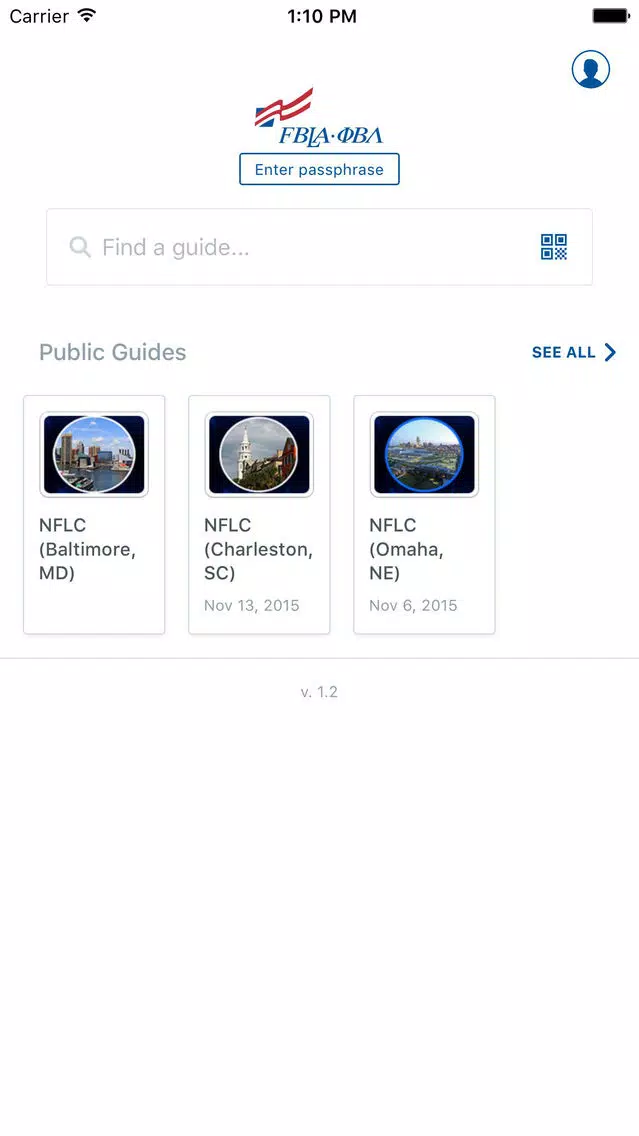Open the QR code scanner icon
This screenshot has height=1136, width=639.
[554, 247]
